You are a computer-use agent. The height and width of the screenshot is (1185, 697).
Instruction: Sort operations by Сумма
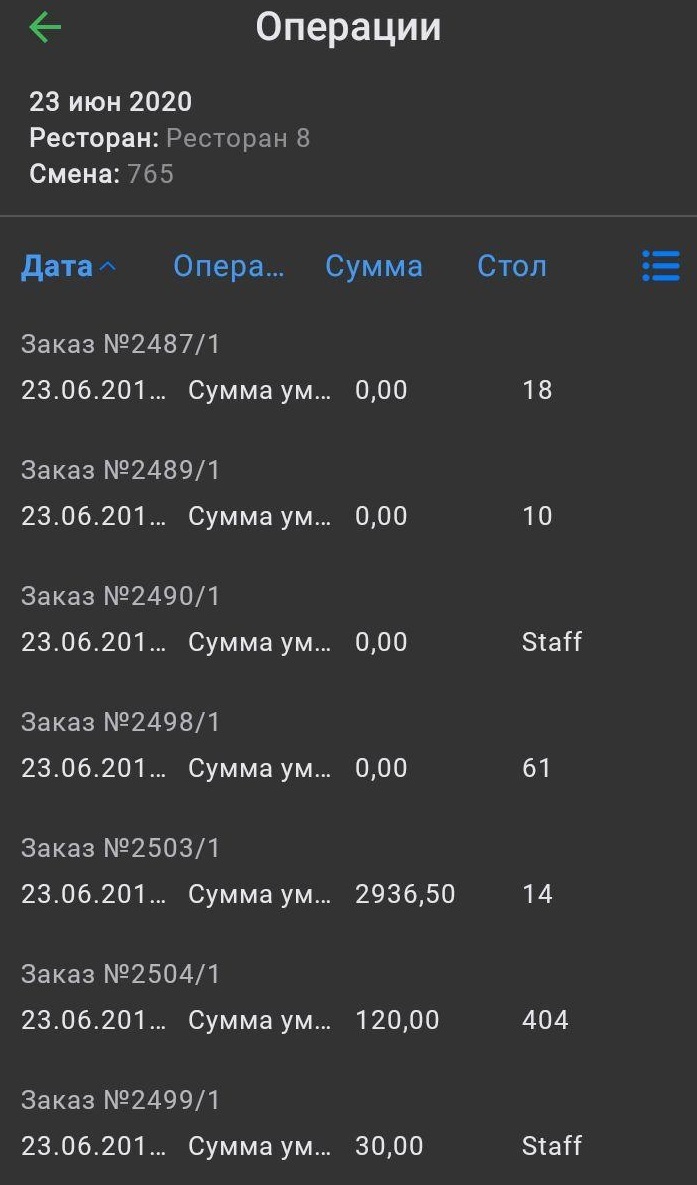(x=373, y=266)
